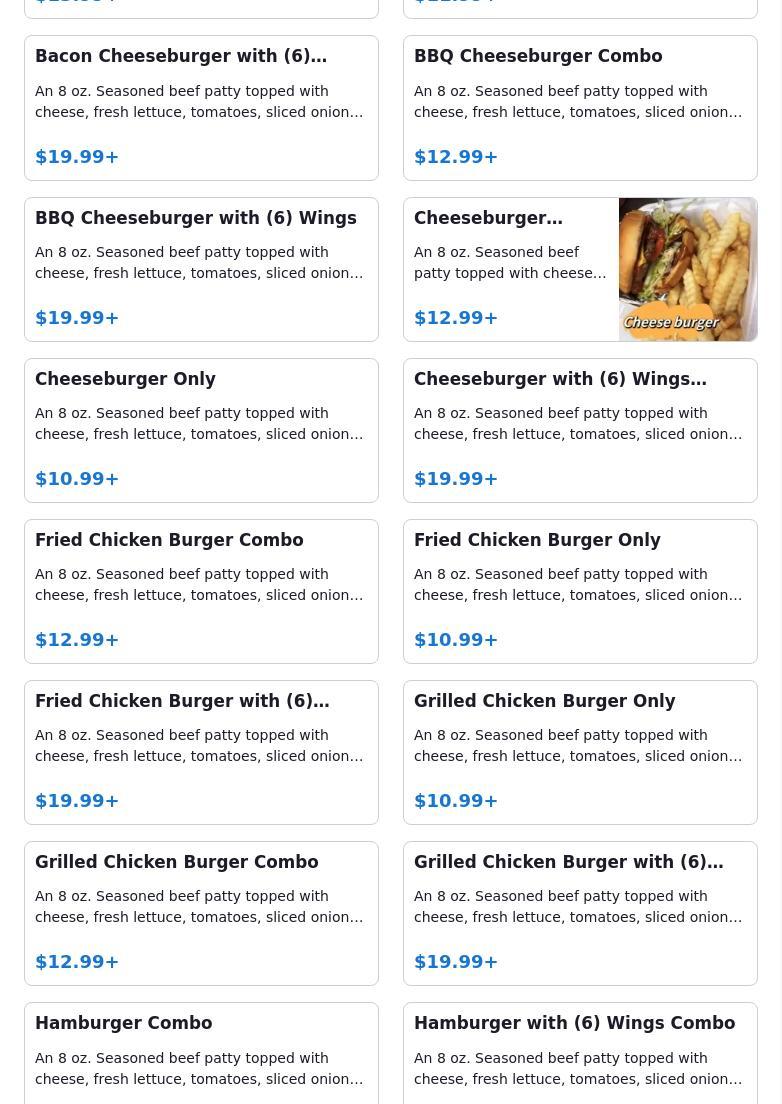Select Fried Chicken Burger Combo
782x1104 pixels.
point(201,591)
